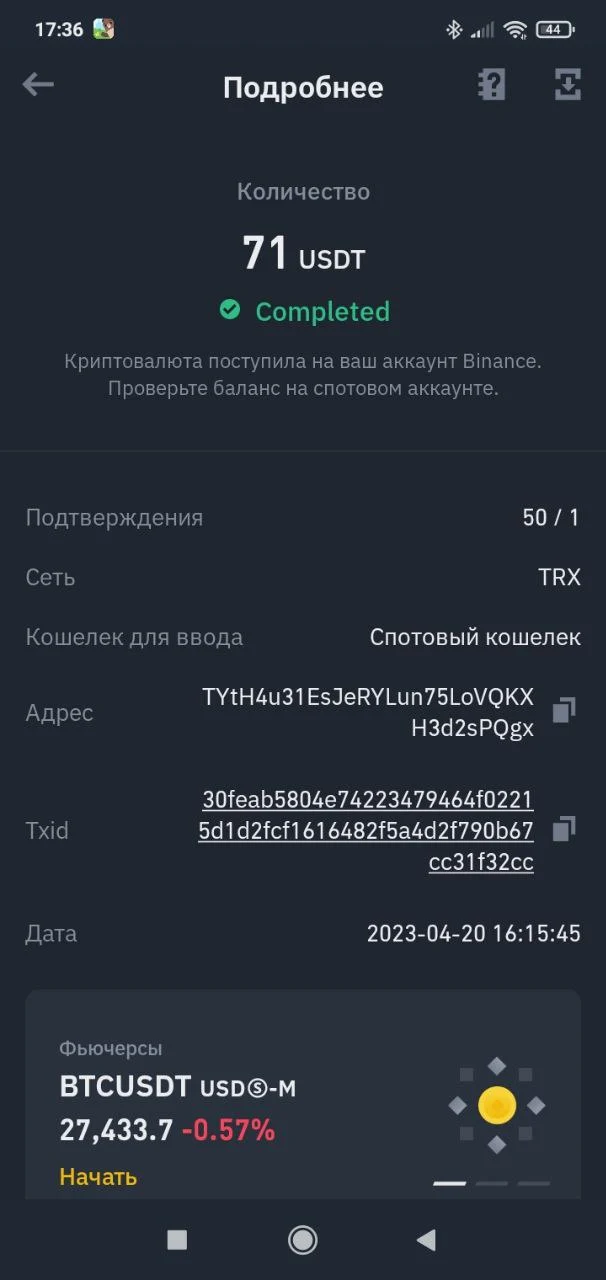The image size is (606, 1280).
Task: Copy the Txid value
Action: 564,829
